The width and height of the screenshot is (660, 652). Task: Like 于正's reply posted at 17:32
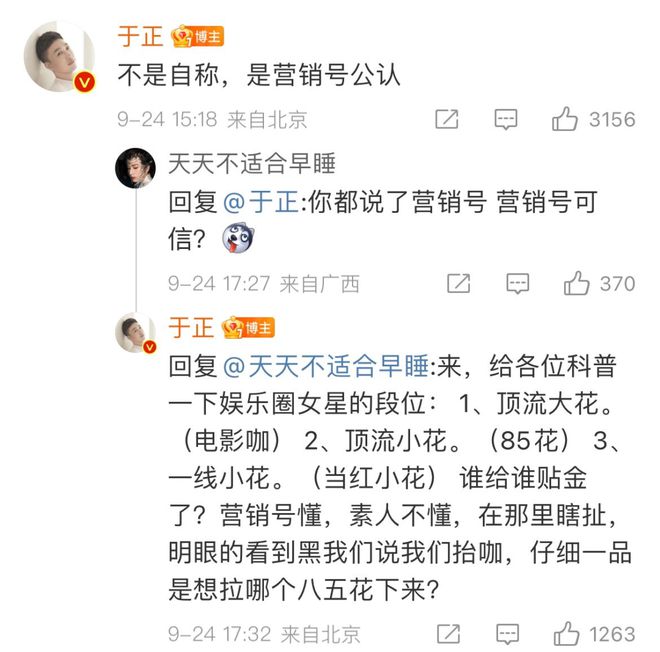pyautogui.click(x=565, y=633)
